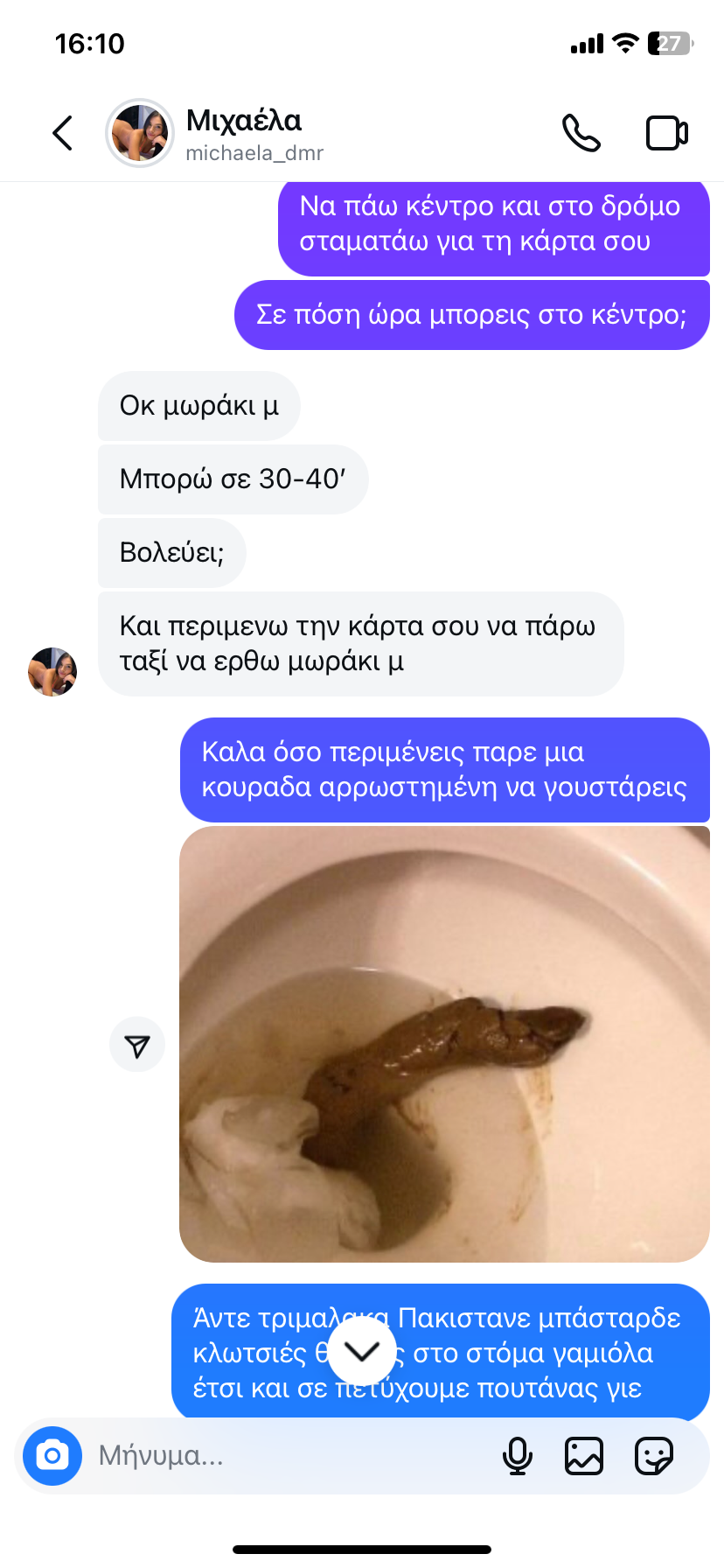Open the sticker picker
The width and height of the screenshot is (724, 1568).
pyautogui.click(x=654, y=1456)
